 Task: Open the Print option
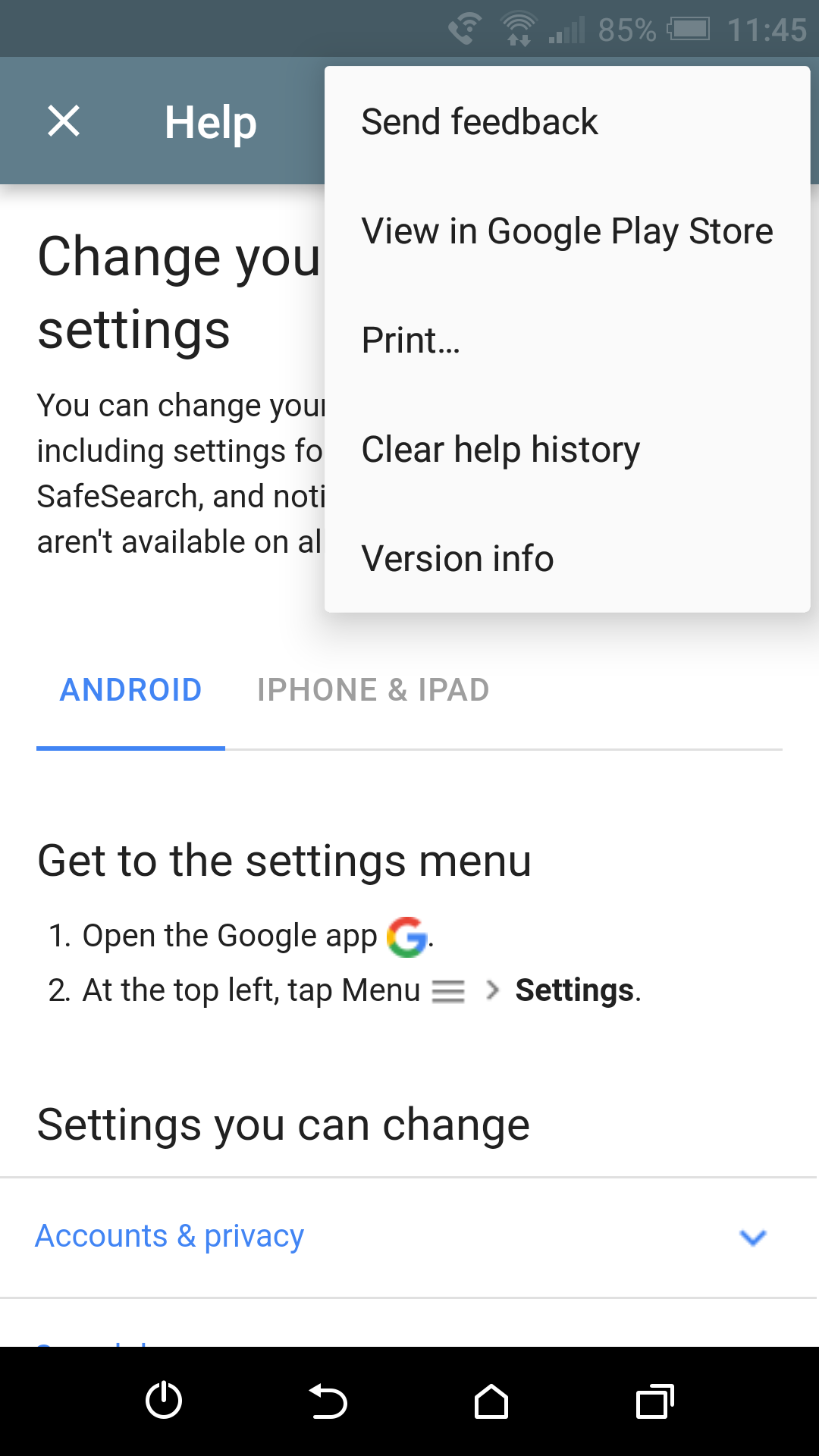[x=567, y=340]
